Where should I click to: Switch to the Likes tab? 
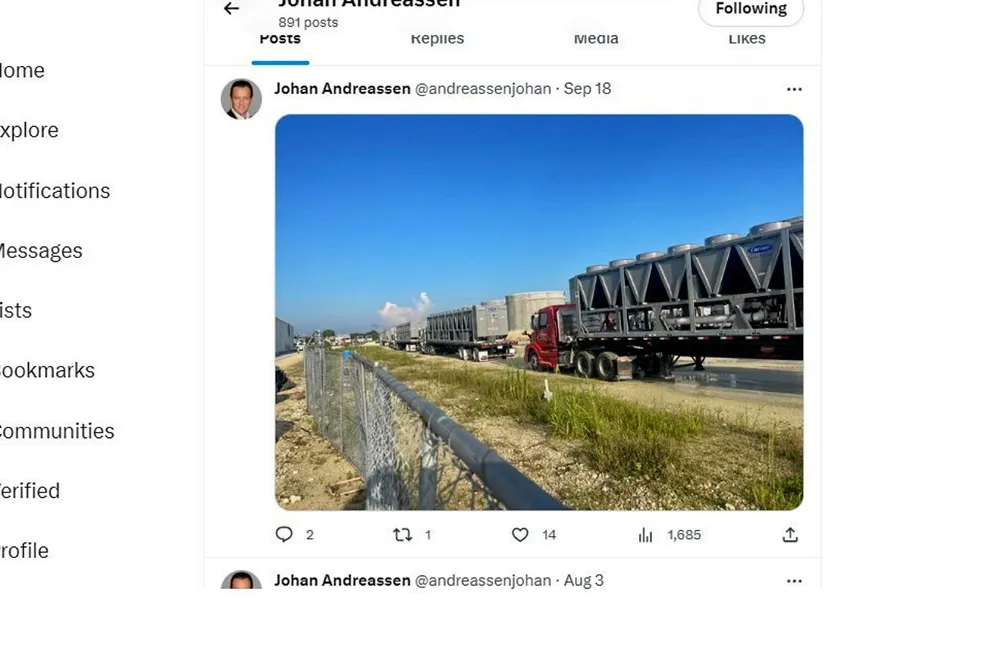(746, 39)
